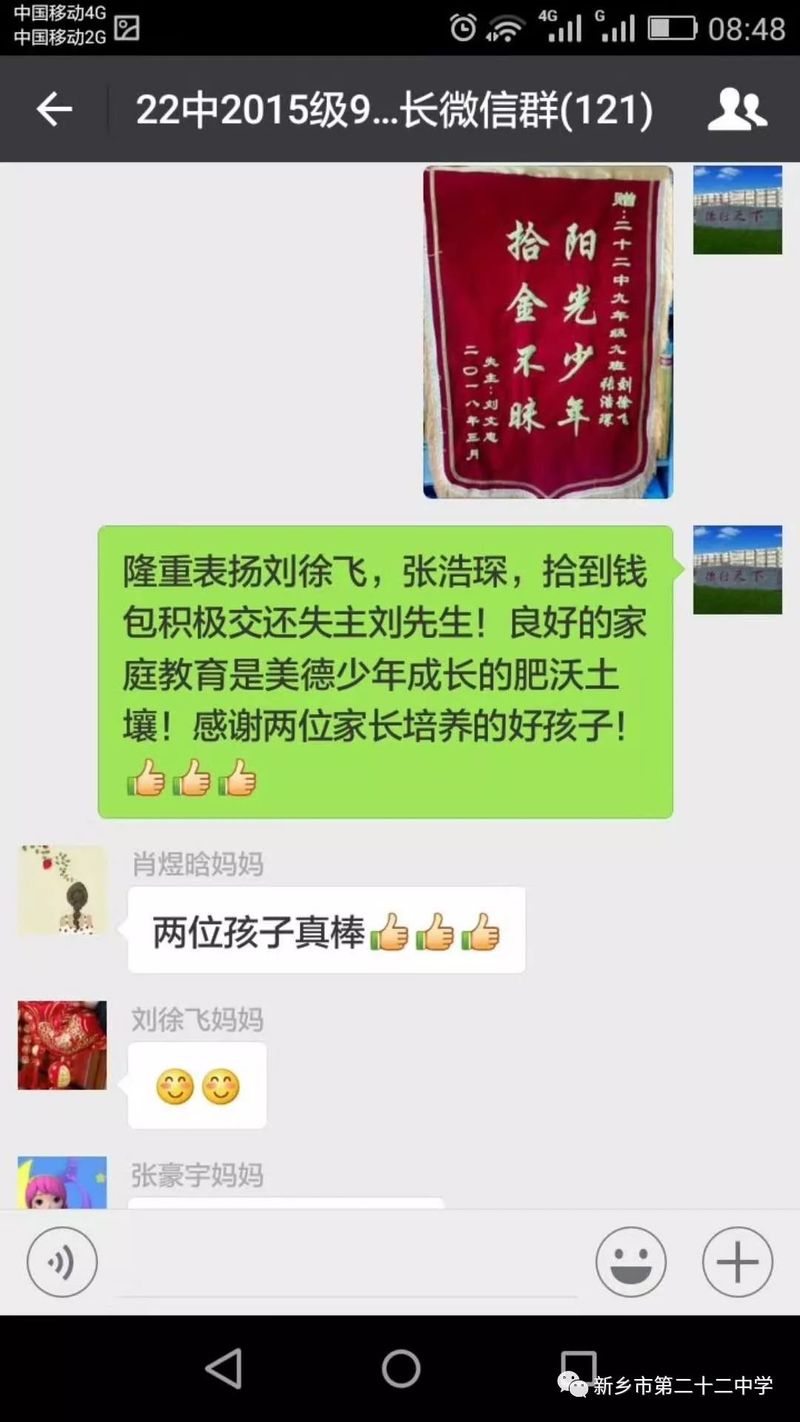Open the red banner photo

[x=548, y=332]
